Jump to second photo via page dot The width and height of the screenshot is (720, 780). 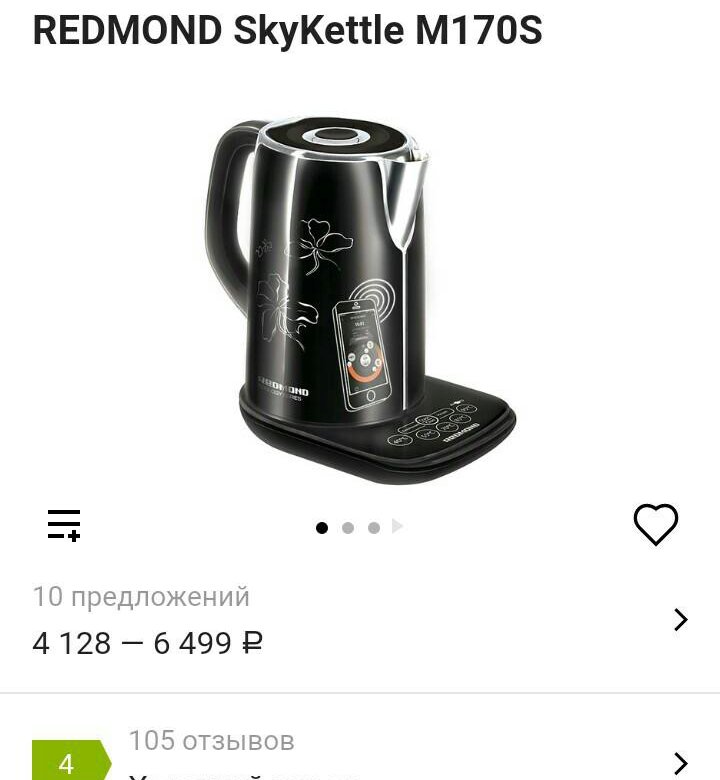coord(348,528)
